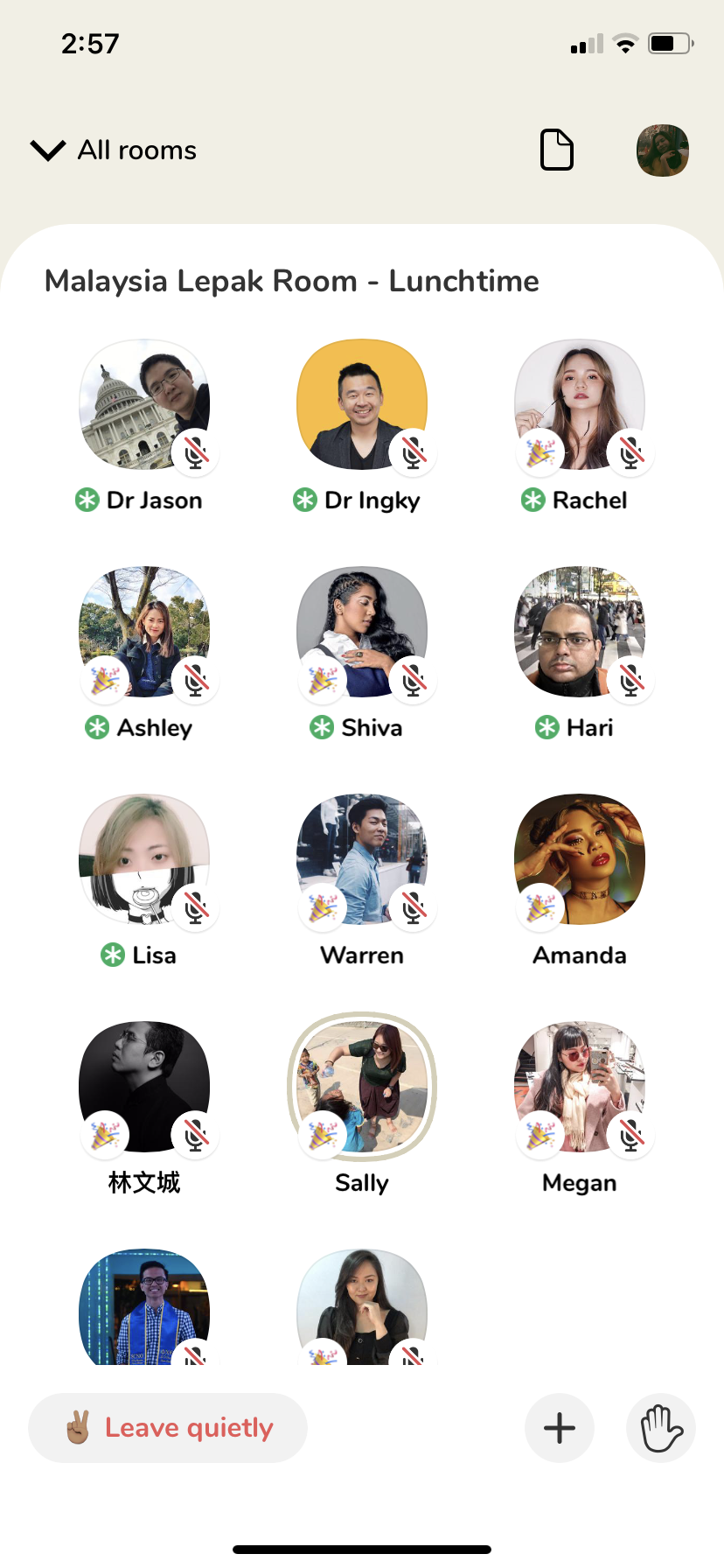724x1568 pixels.
Task: Open Dr Jason's profile
Action: tap(144, 404)
